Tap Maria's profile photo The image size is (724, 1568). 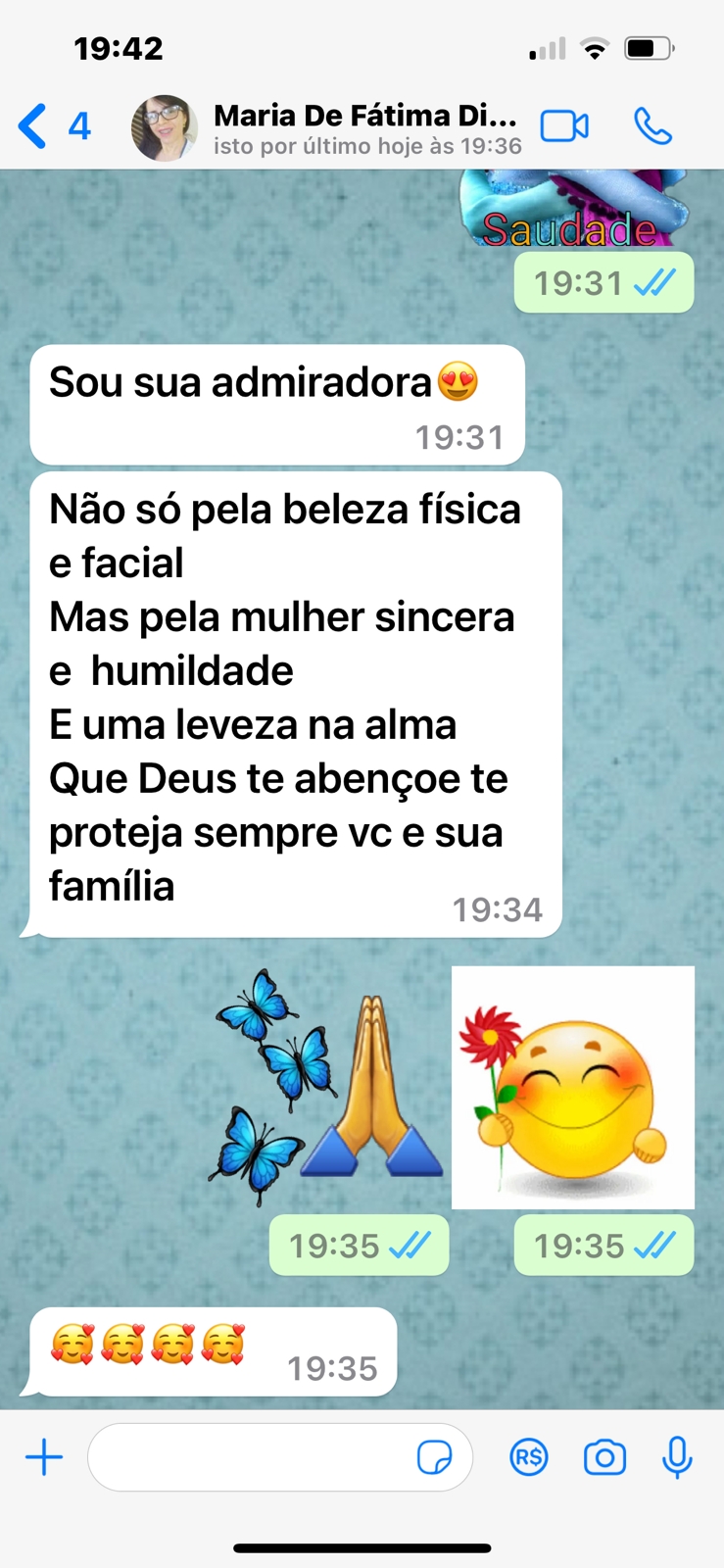coord(165,127)
